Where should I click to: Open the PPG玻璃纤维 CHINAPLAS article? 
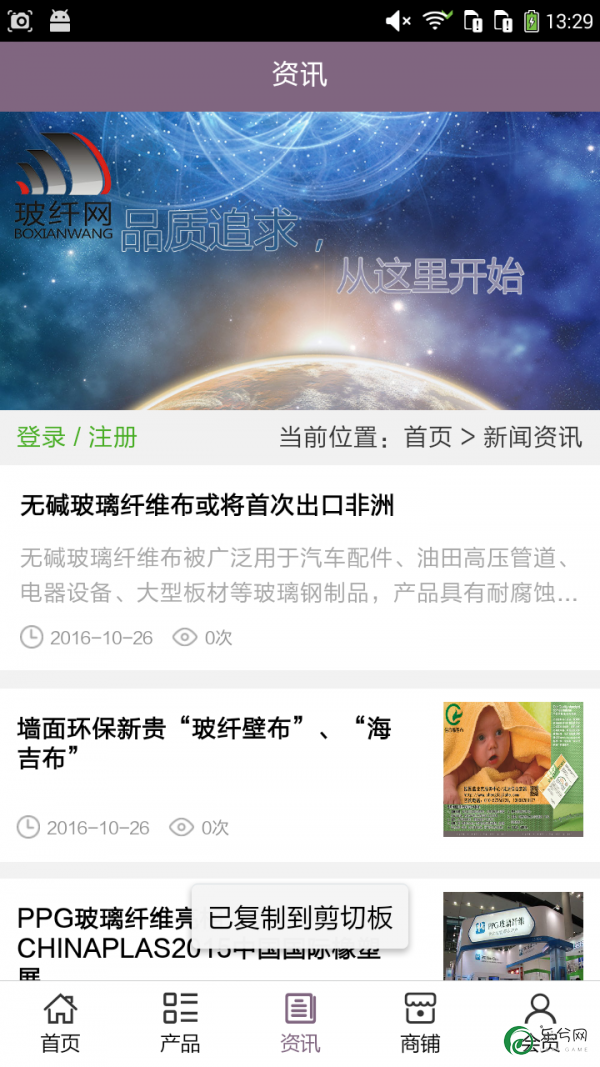[x=300, y=930]
